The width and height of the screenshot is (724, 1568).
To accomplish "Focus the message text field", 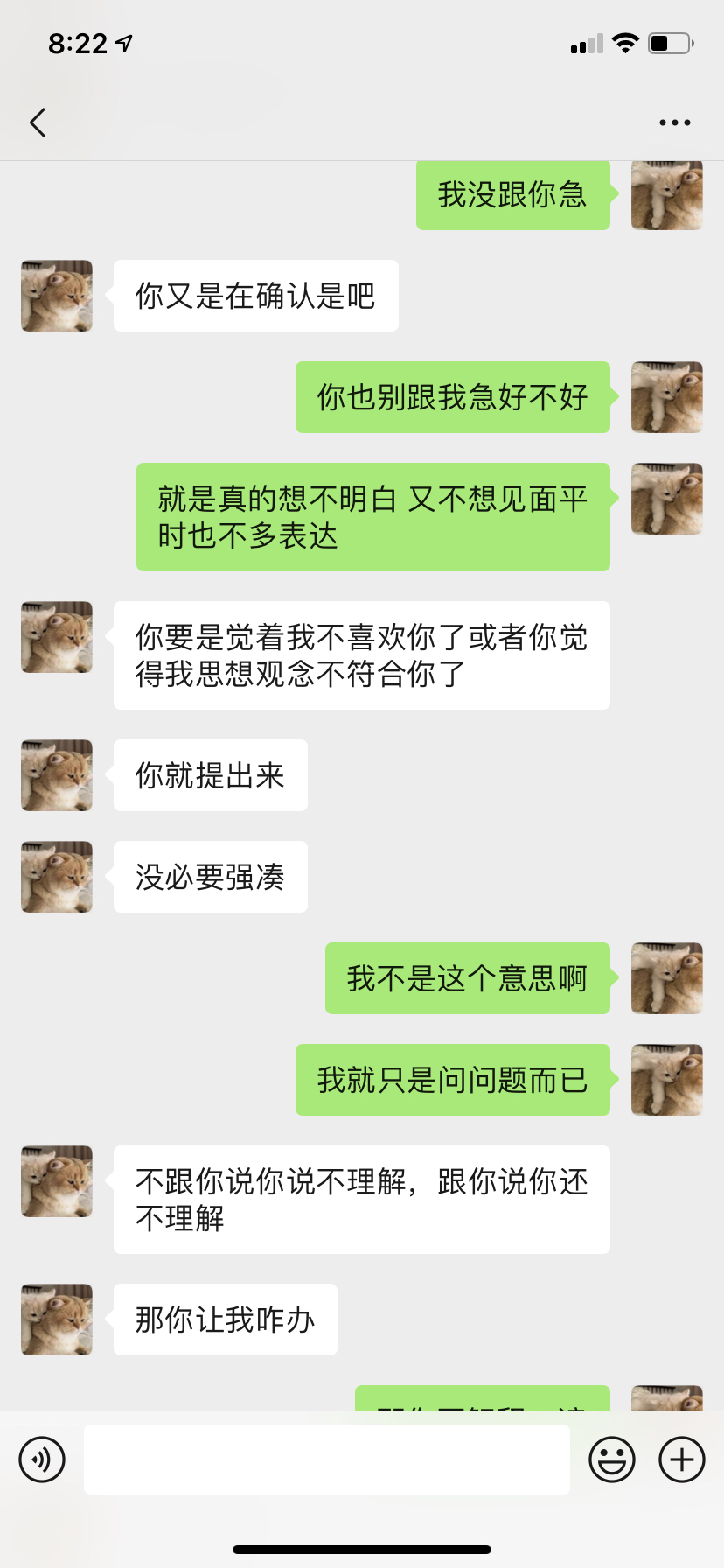I will (326, 1459).
